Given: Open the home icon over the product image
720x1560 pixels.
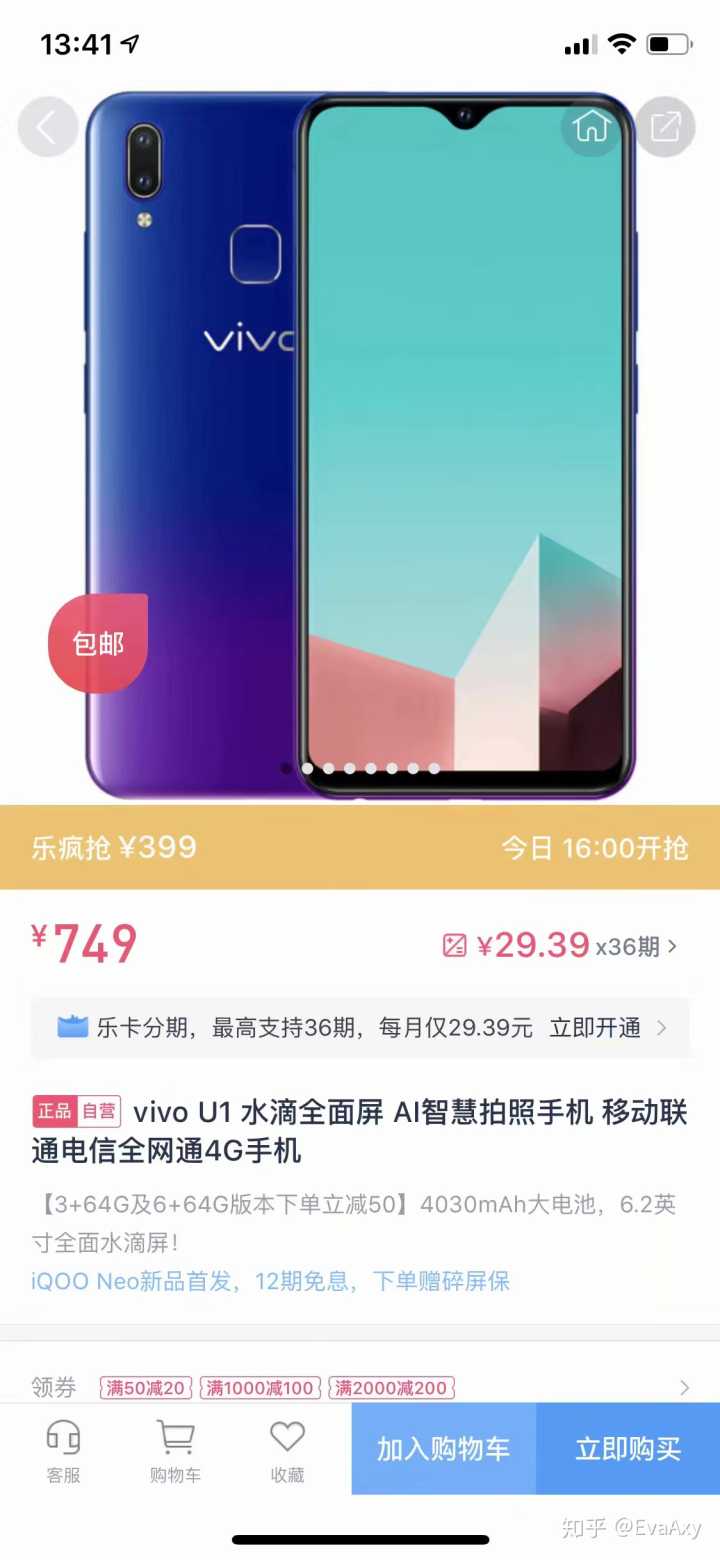Looking at the screenshot, I should (591, 127).
